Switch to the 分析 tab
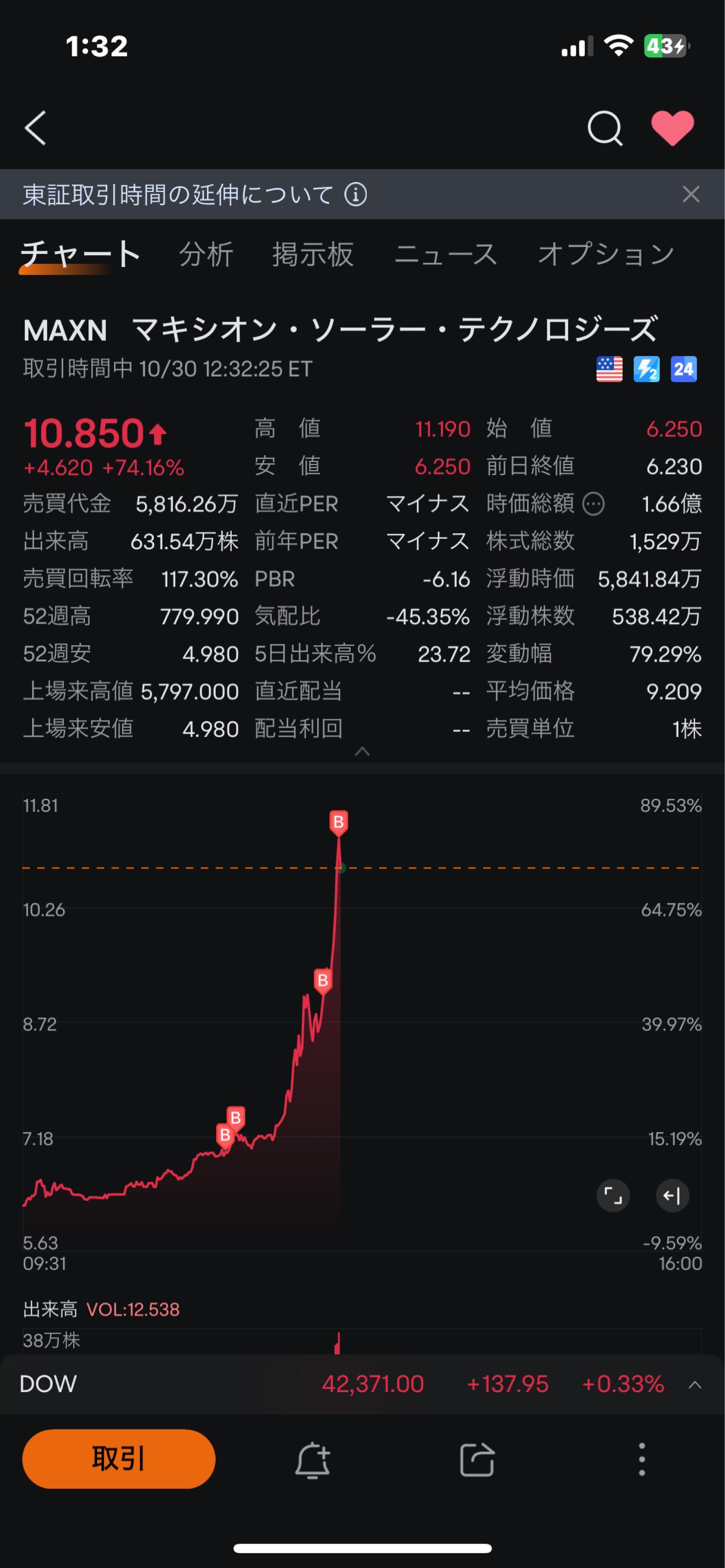 coord(206,254)
